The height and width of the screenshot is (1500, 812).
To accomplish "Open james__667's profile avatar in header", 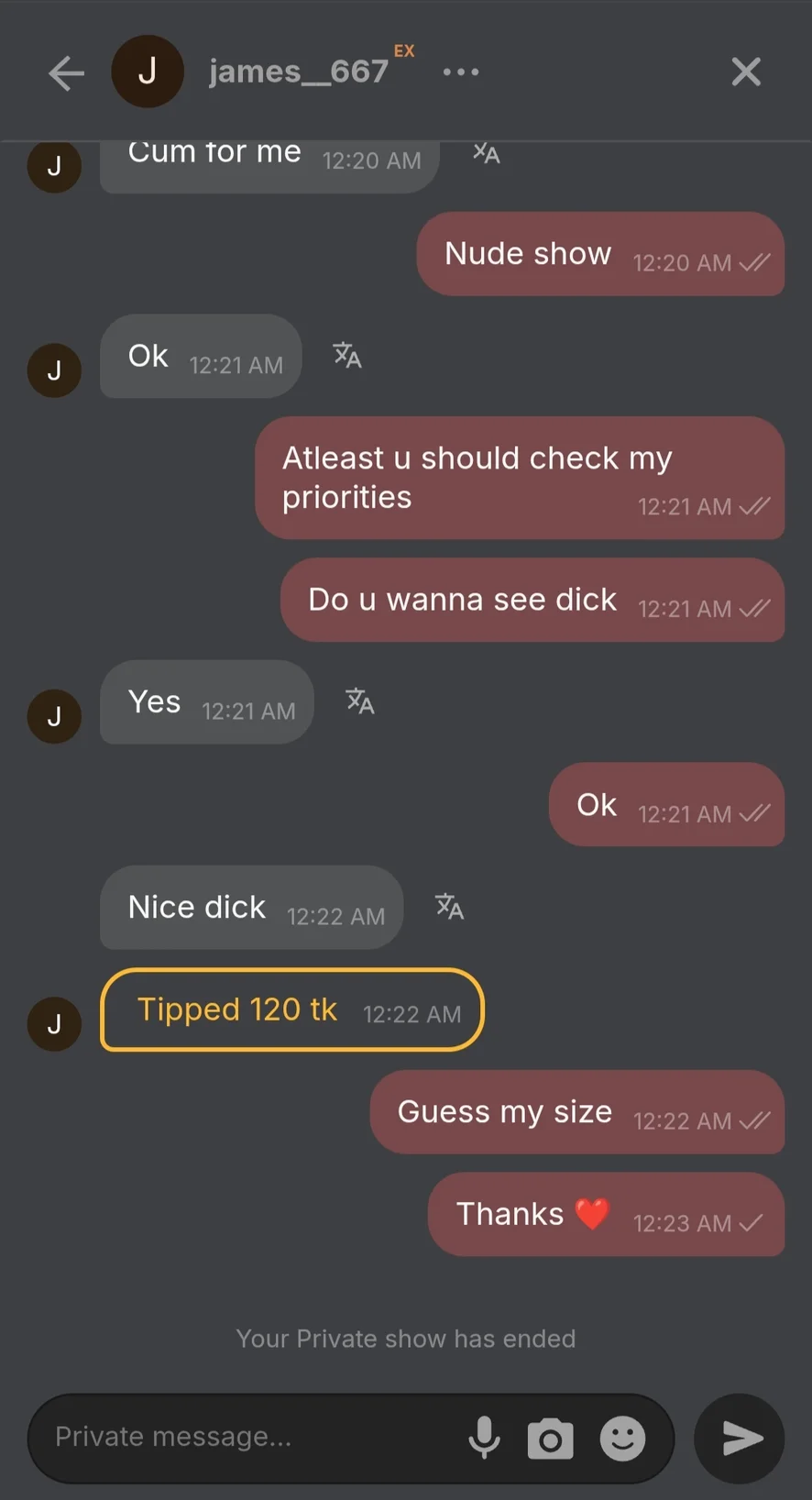I will pyautogui.click(x=148, y=72).
